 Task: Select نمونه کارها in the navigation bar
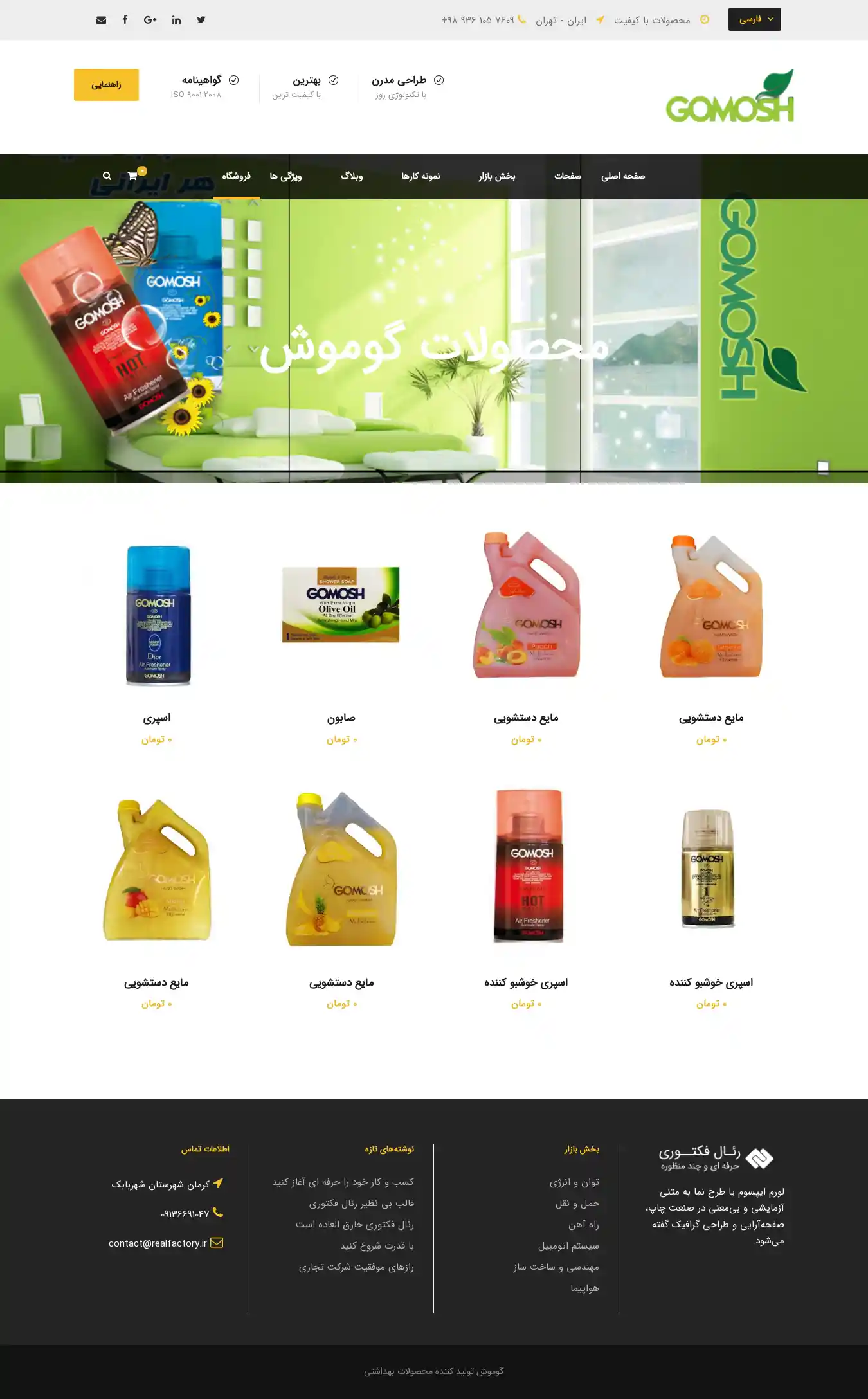click(x=420, y=176)
